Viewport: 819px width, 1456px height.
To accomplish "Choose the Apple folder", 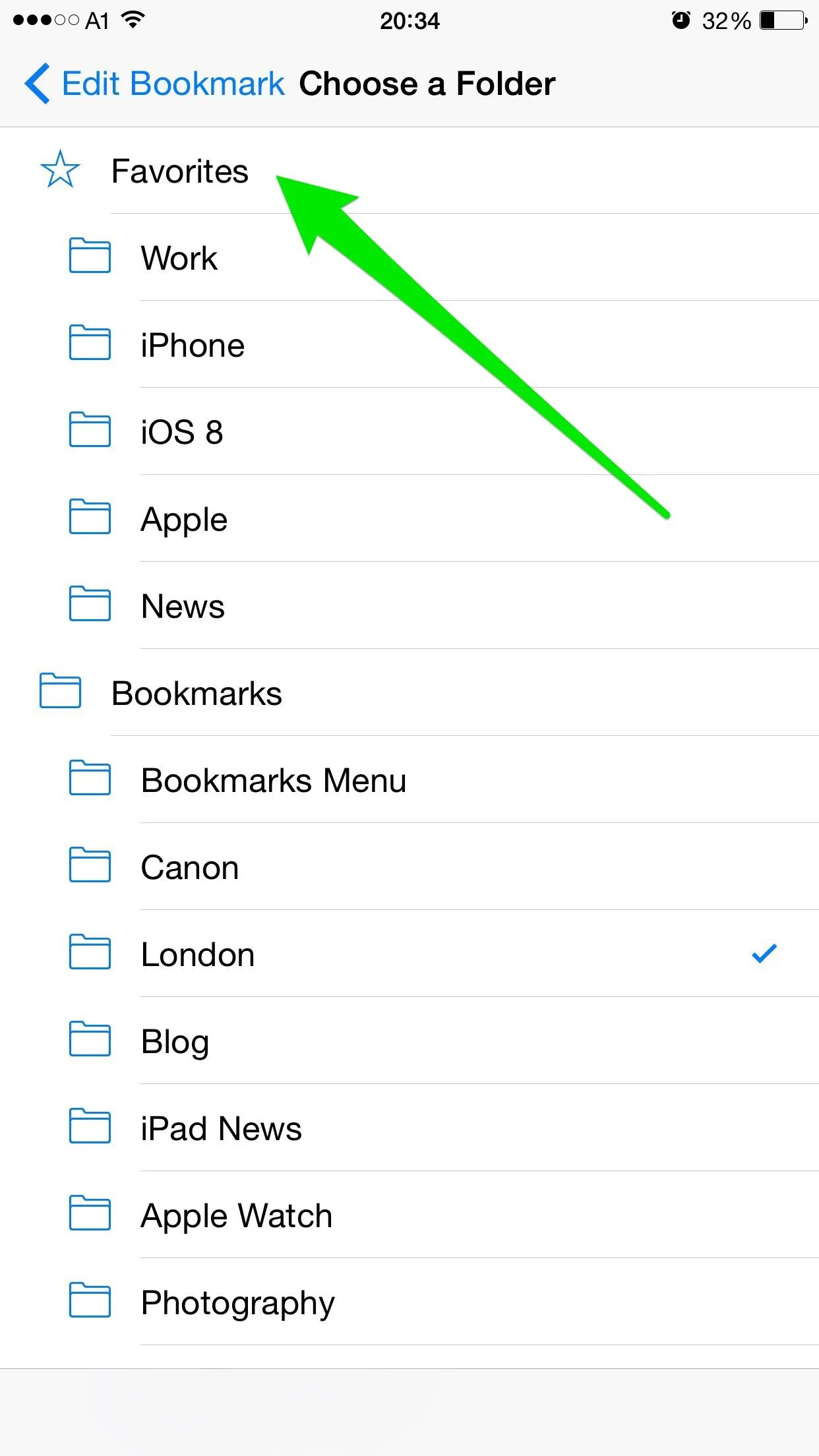I will 184,520.
